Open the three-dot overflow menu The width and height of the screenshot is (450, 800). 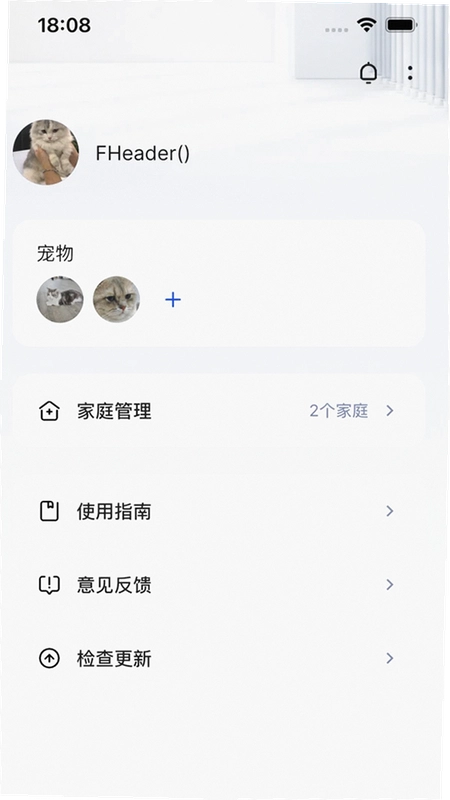tap(410, 73)
